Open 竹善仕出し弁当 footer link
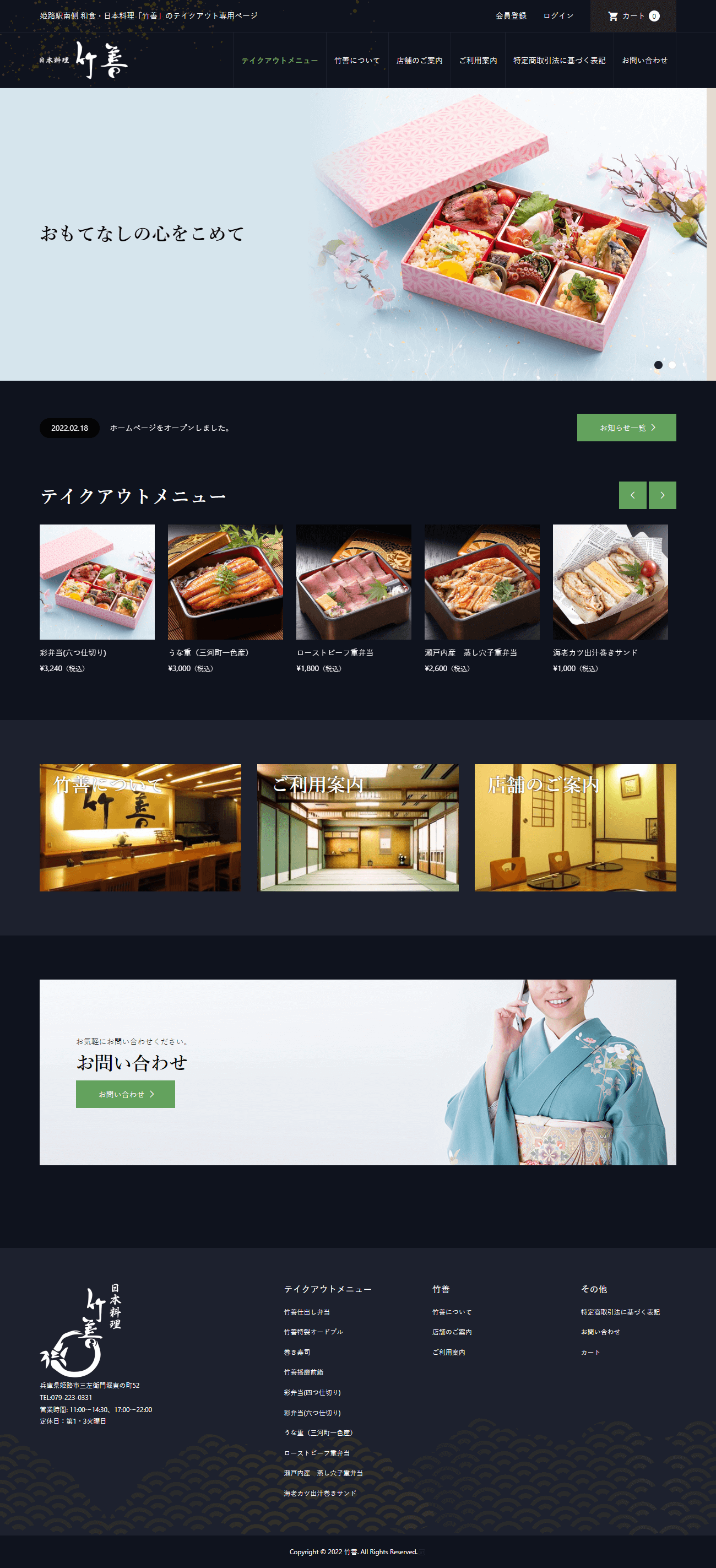The height and width of the screenshot is (1568, 716). (x=307, y=1312)
